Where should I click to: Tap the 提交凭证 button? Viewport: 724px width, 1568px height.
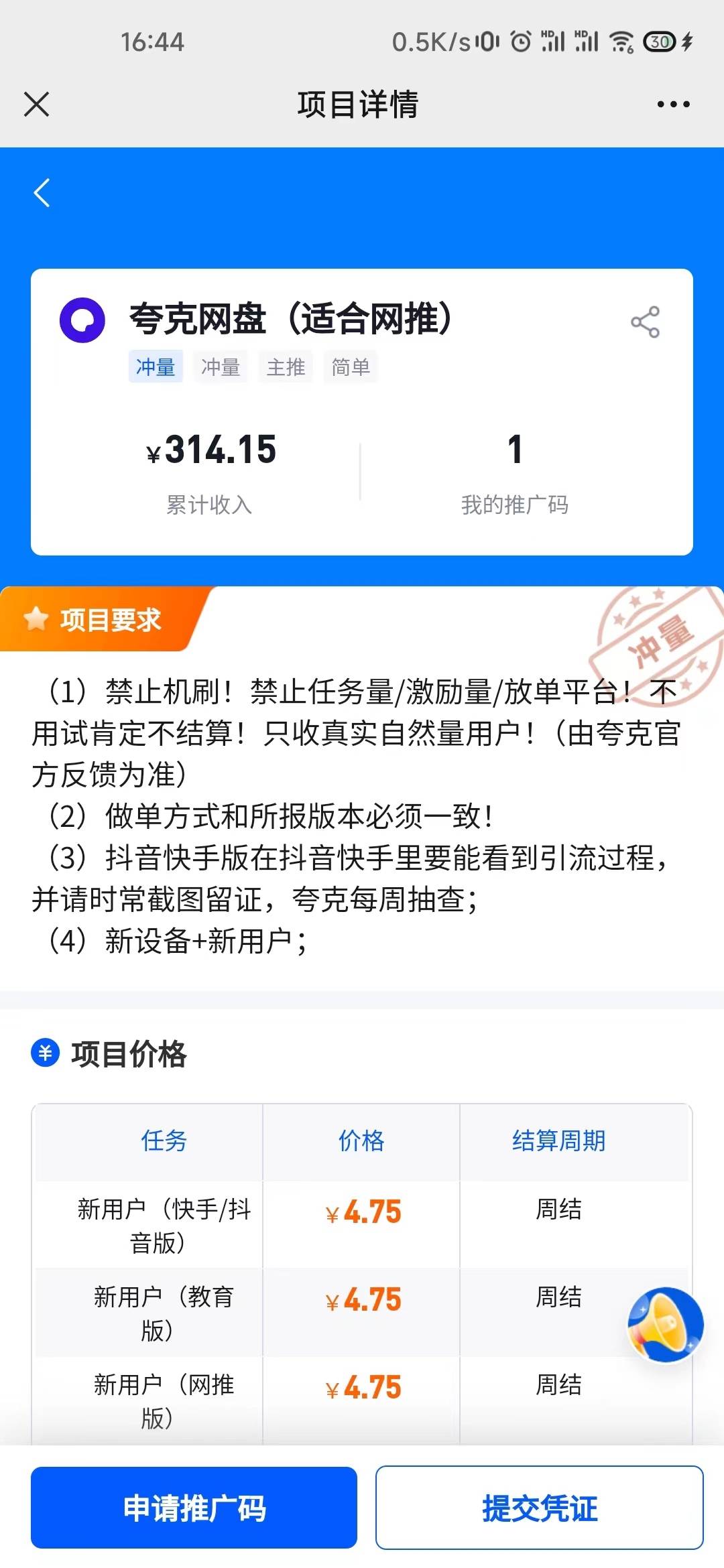click(x=539, y=1508)
